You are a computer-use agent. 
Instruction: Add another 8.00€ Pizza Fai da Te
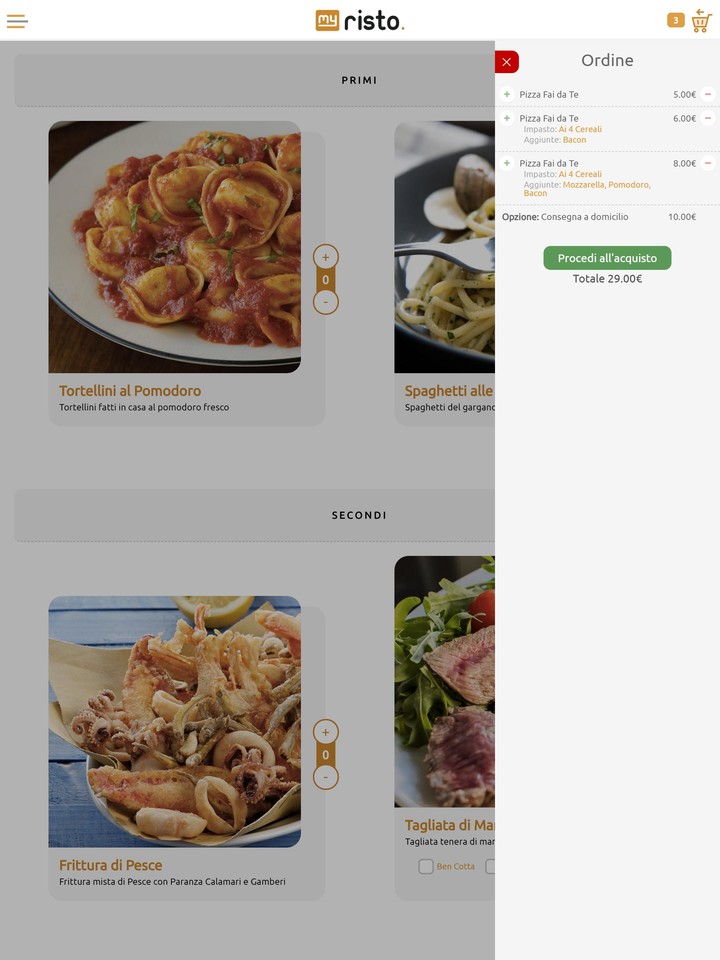pos(507,162)
